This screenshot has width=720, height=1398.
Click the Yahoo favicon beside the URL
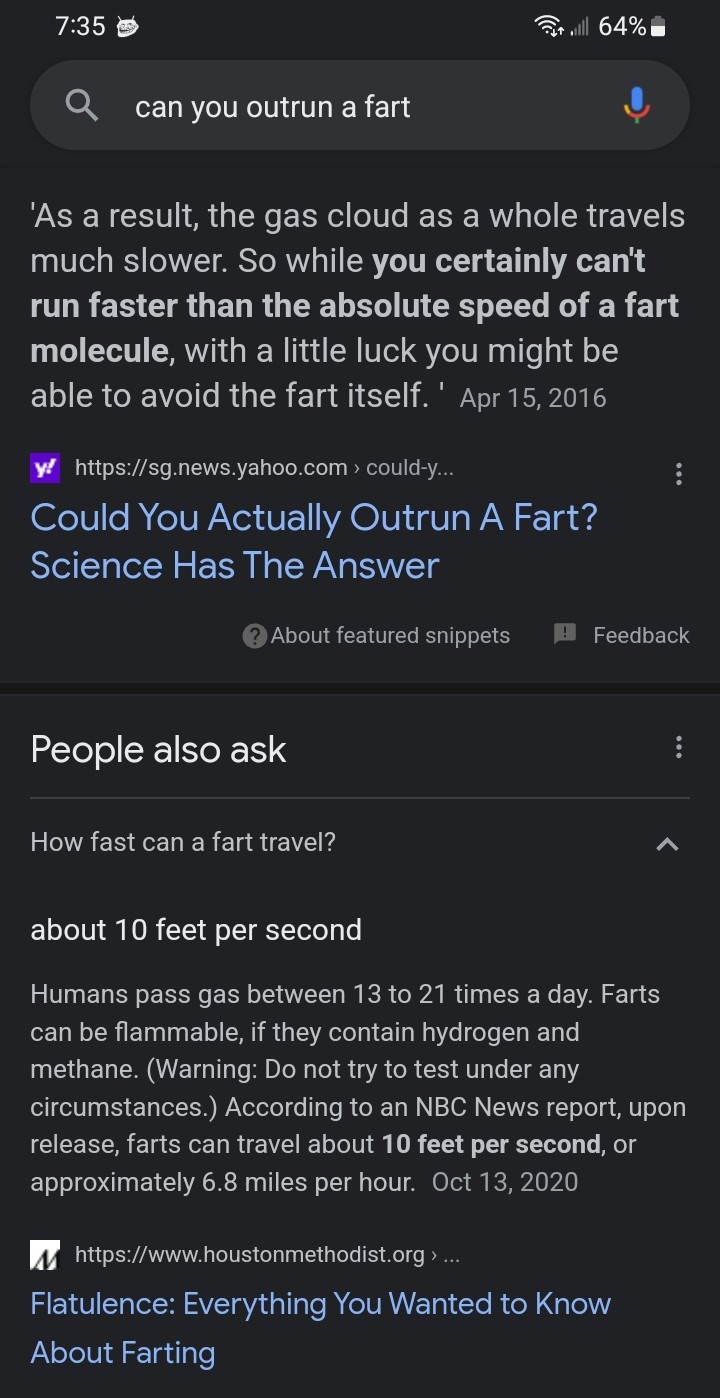(44, 467)
